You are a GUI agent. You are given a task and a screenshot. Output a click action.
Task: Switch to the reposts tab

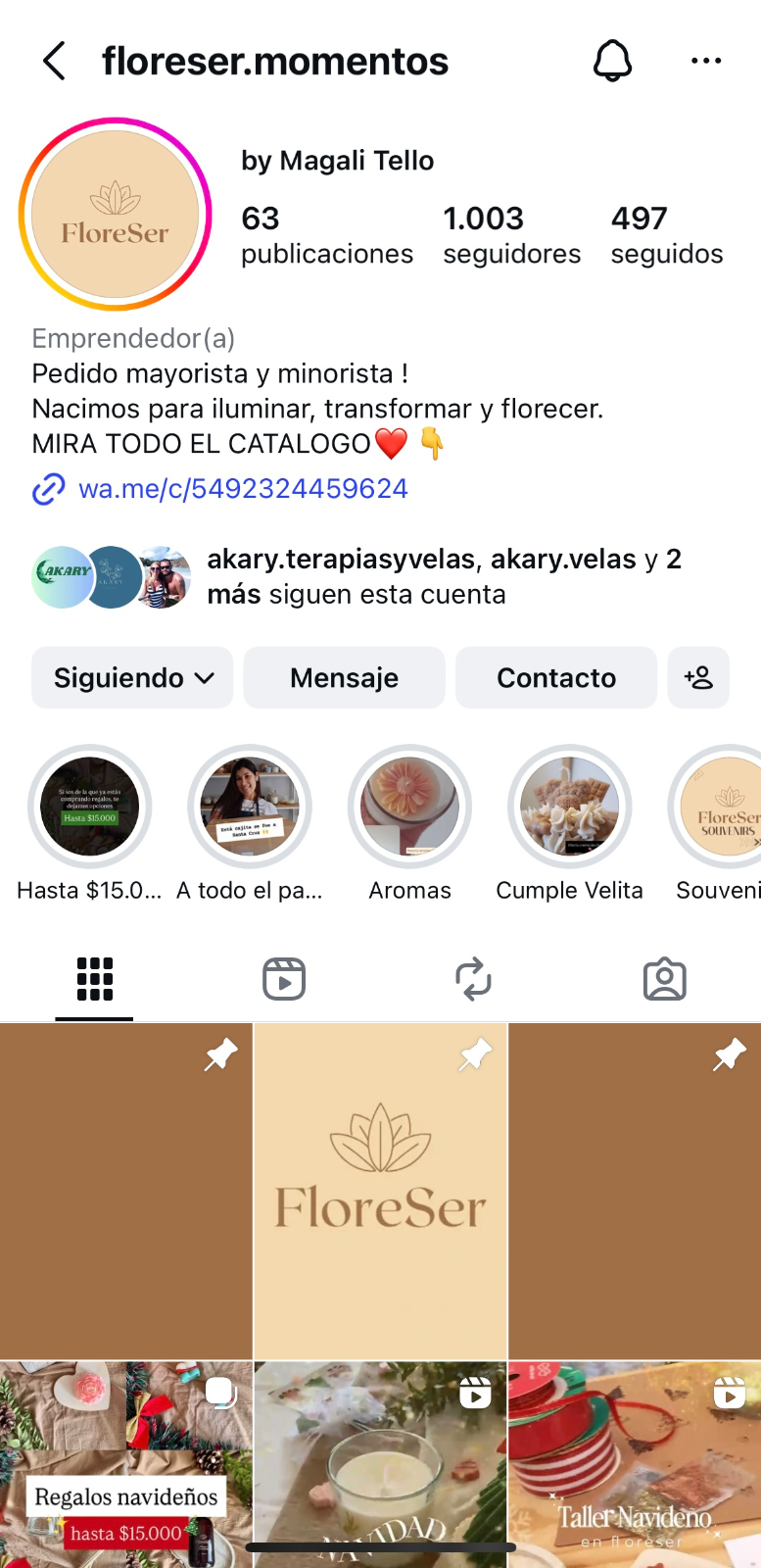click(x=473, y=979)
